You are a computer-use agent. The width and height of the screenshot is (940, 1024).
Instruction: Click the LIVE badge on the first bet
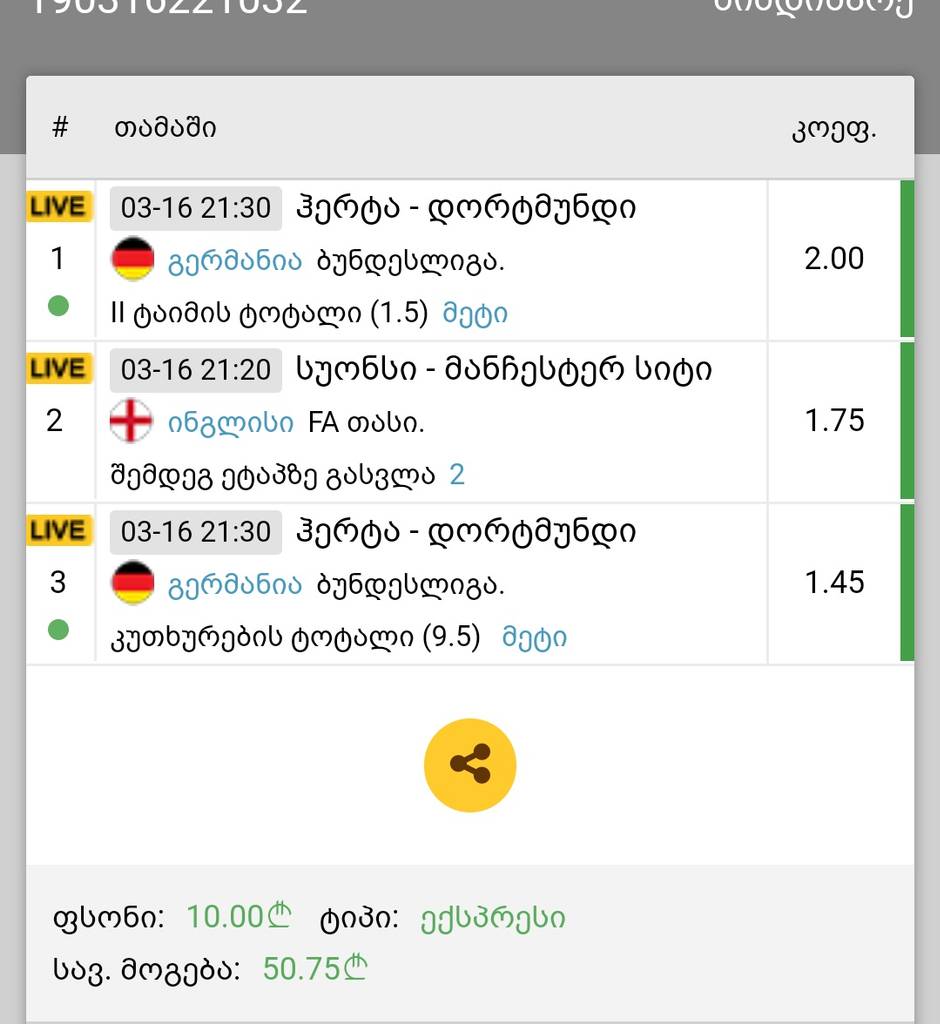[x=60, y=207]
